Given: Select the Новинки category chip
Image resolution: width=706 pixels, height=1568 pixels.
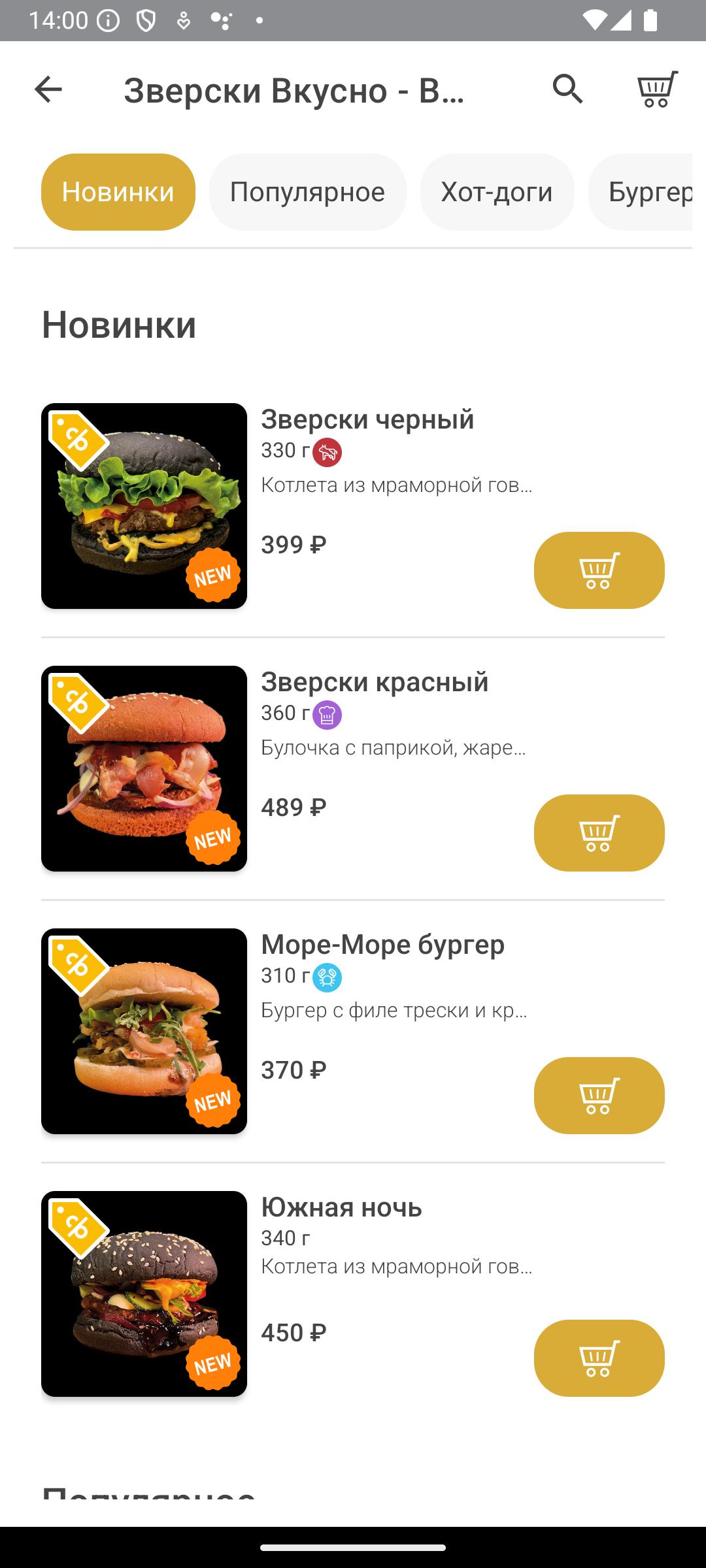Looking at the screenshot, I should pos(118,192).
